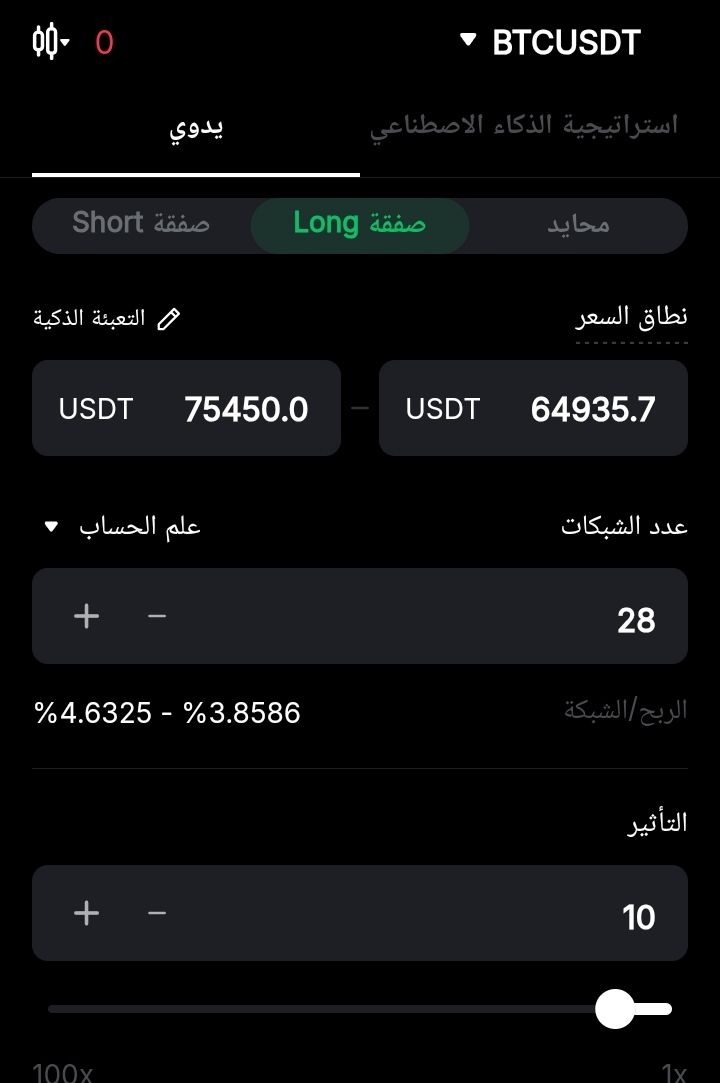Select the محايد neutral option
Viewport: 720px width, 1083px height.
(x=578, y=224)
